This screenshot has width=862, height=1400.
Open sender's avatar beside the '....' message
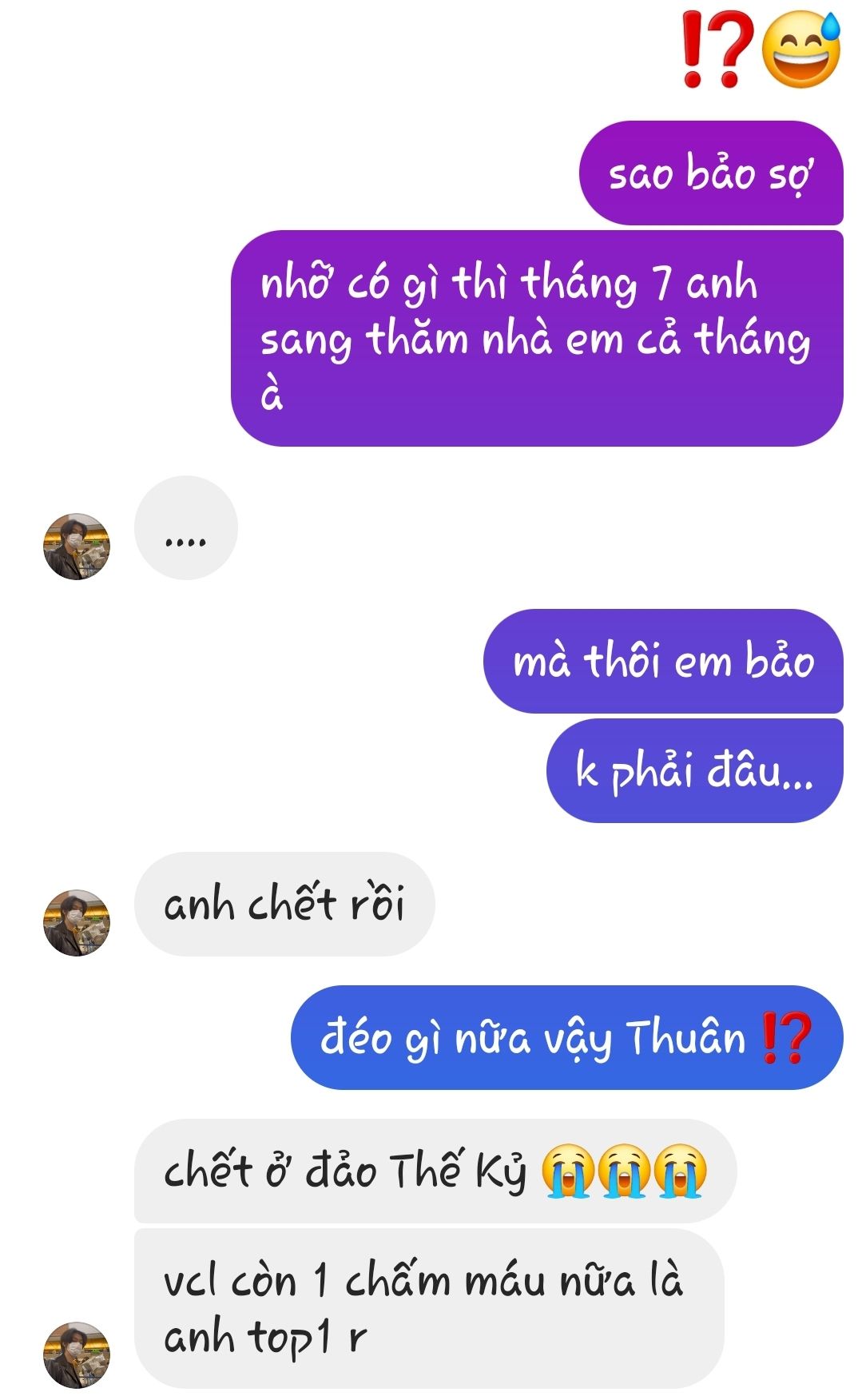[76, 547]
